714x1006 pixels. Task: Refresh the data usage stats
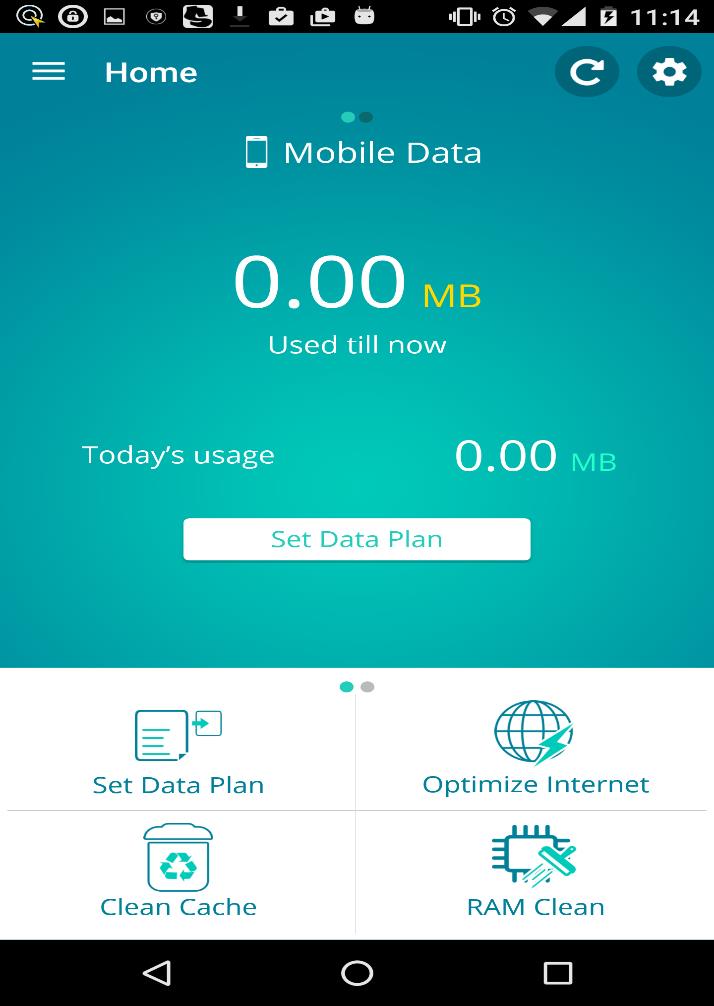(587, 72)
